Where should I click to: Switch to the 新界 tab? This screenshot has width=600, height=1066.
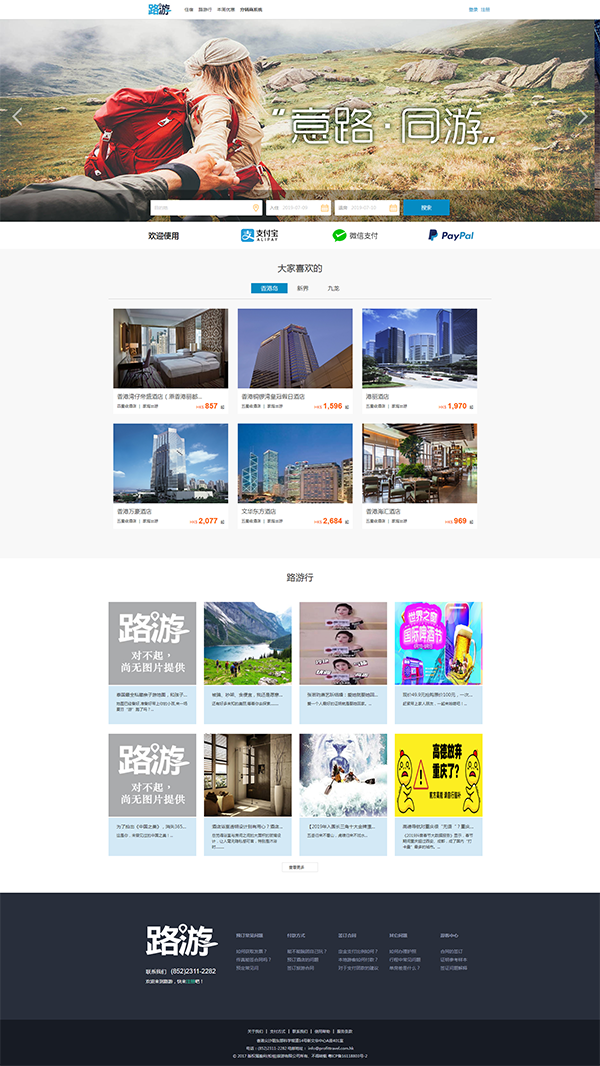point(302,288)
